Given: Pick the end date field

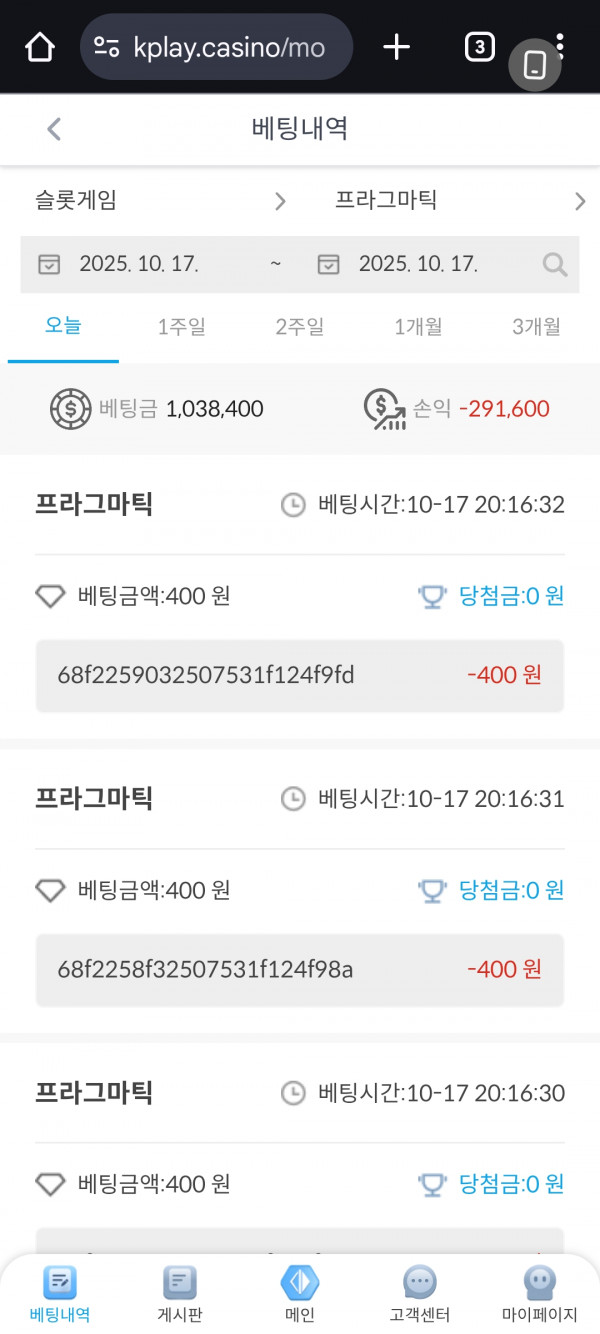Looking at the screenshot, I should (420, 264).
